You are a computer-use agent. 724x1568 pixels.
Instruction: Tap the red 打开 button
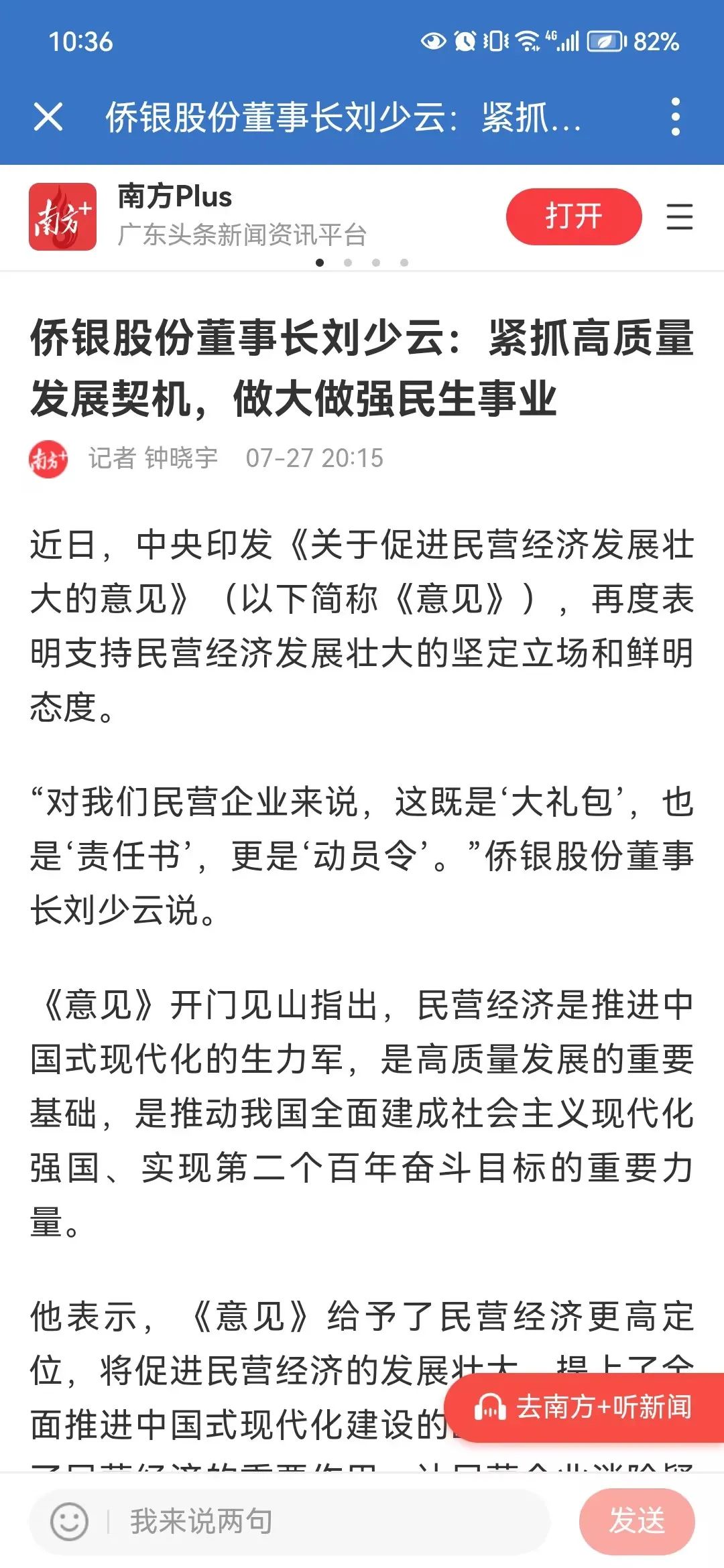pos(573,216)
